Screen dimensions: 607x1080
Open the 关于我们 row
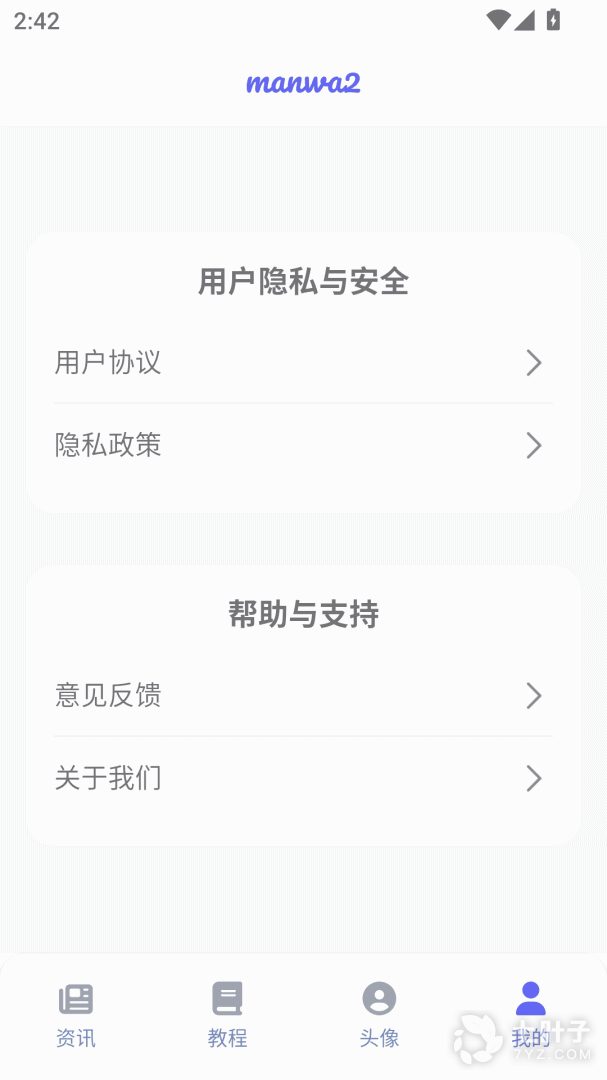click(x=303, y=778)
